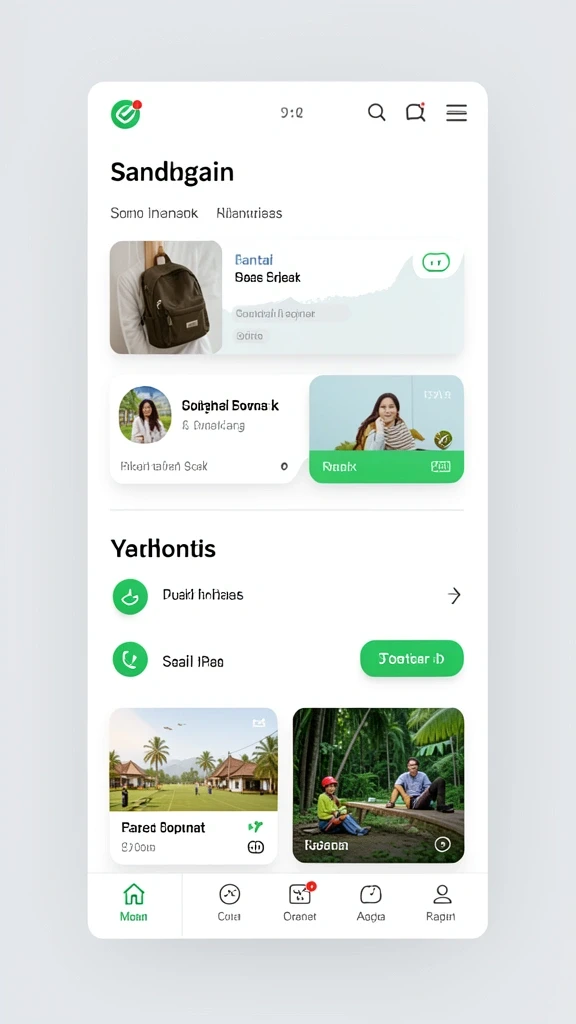The height and width of the screenshot is (1024, 576).
Task: Open the Duakl Inhiaias row
Action: [x=287, y=596]
